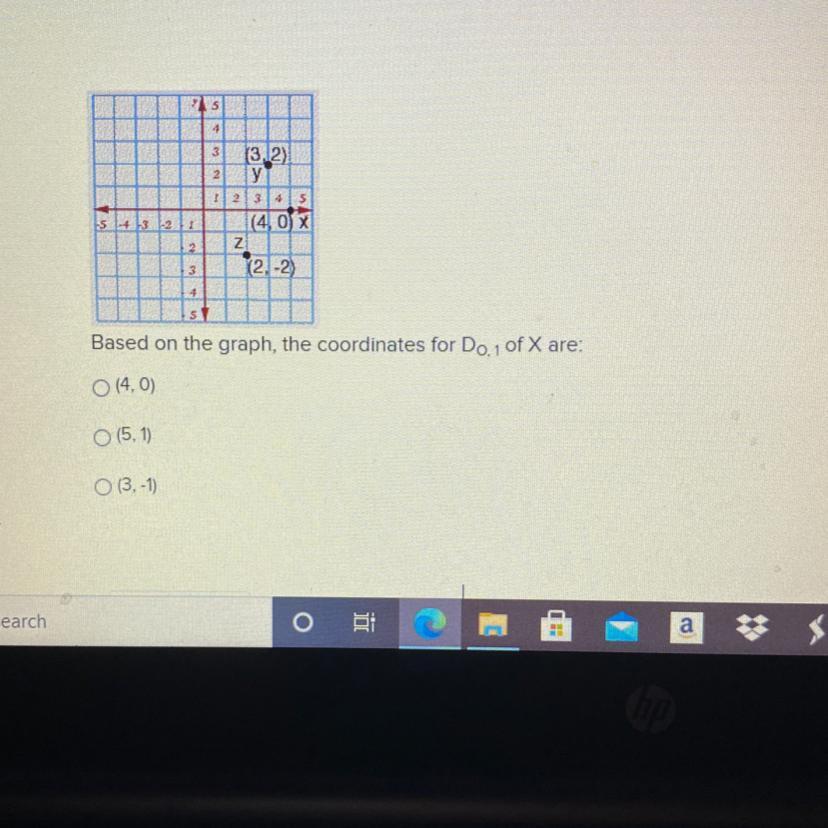Switch to Microsoft Edge in the taskbar
This screenshot has width=828, height=828.
click(x=430, y=625)
